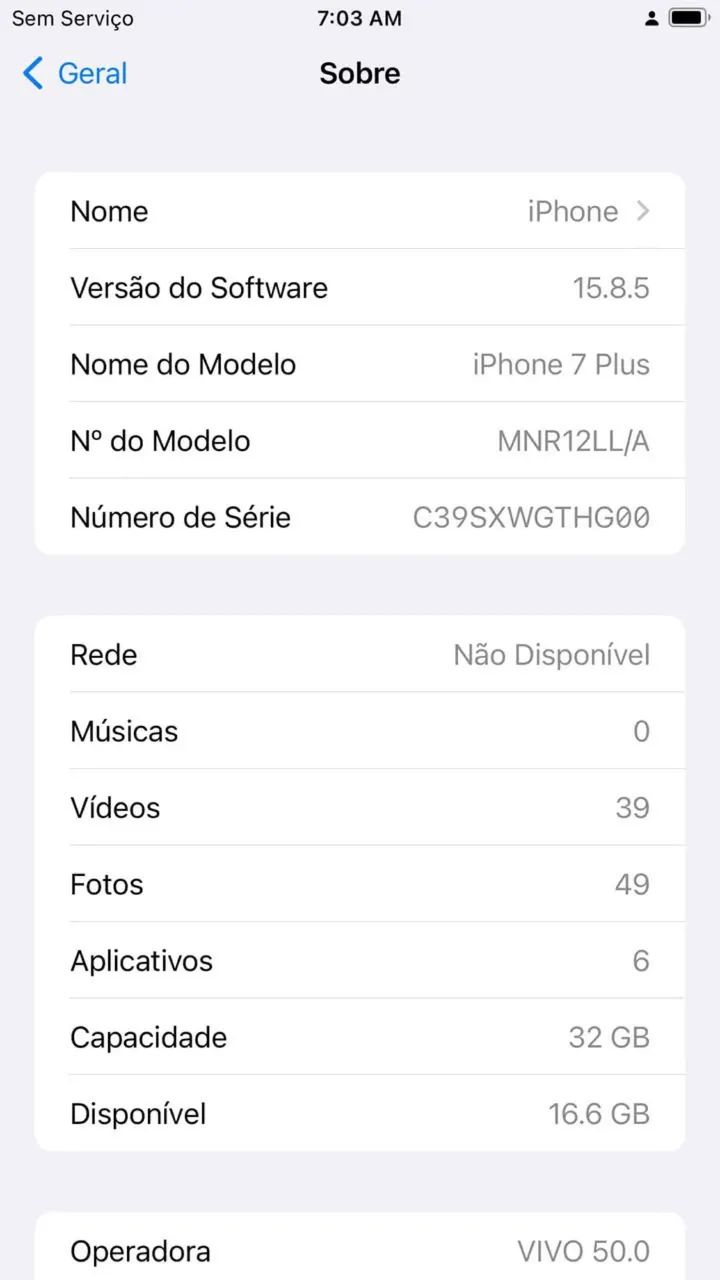This screenshot has height=1280, width=720.
Task: Tap the Versão do Software 15.8.5 row
Action: coord(360,288)
